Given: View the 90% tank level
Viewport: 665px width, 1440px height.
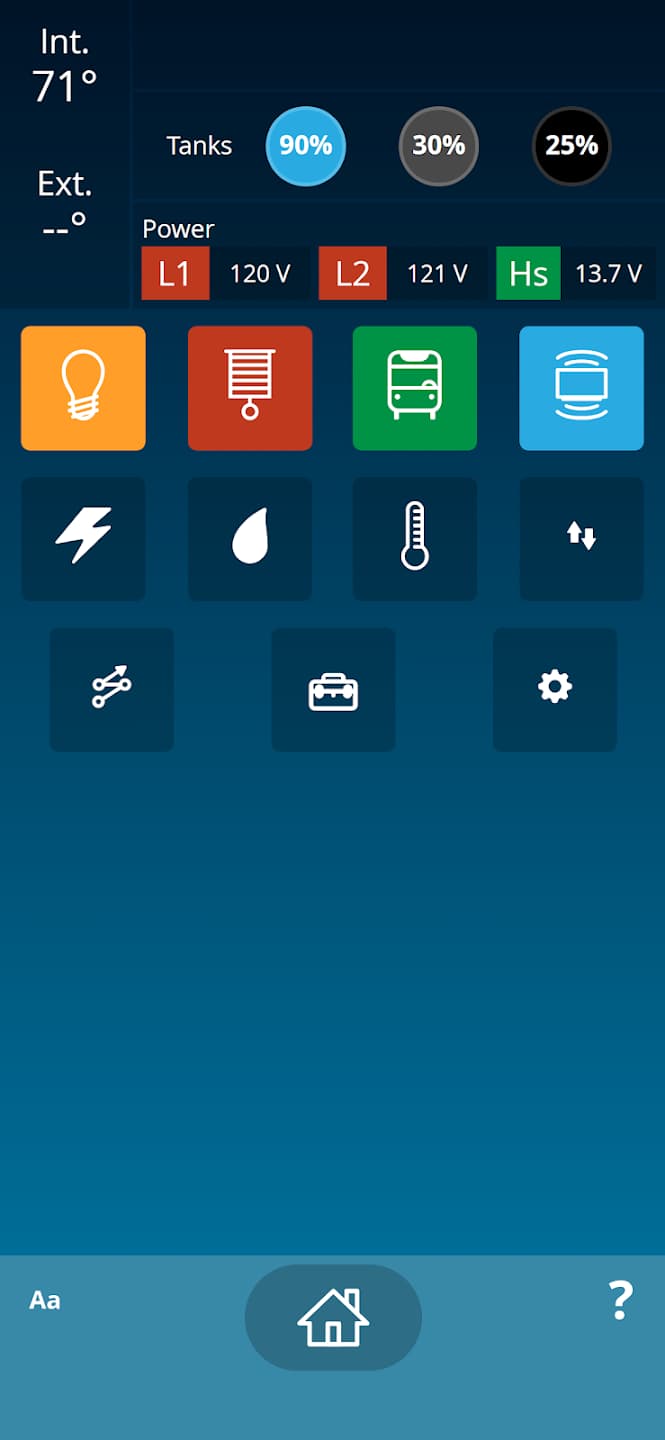Looking at the screenshot, I should [x=305, y=146].
